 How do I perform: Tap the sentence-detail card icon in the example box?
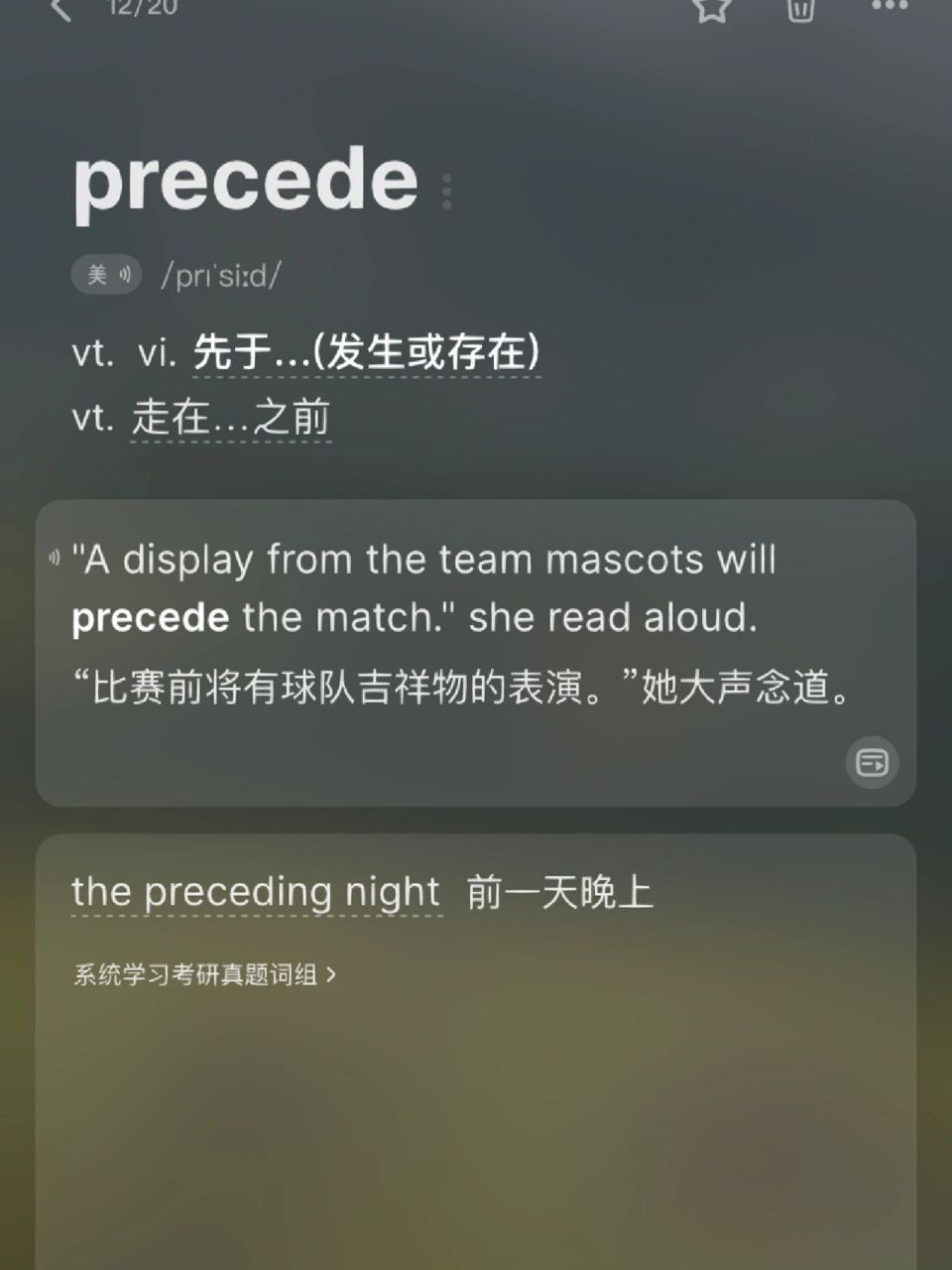pyautogui.click(x=872, y=764)
